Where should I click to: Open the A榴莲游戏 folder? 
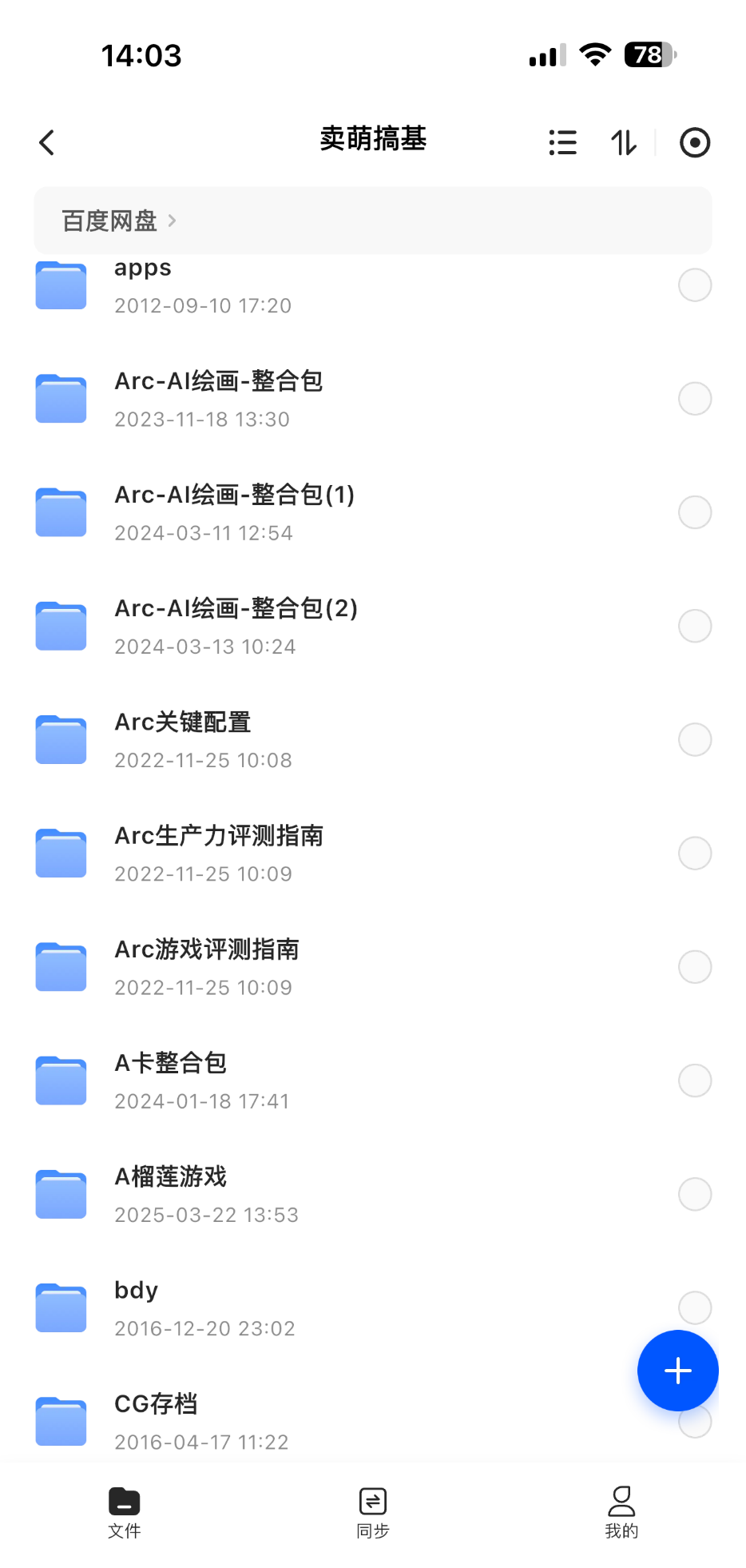(169, 1176)
